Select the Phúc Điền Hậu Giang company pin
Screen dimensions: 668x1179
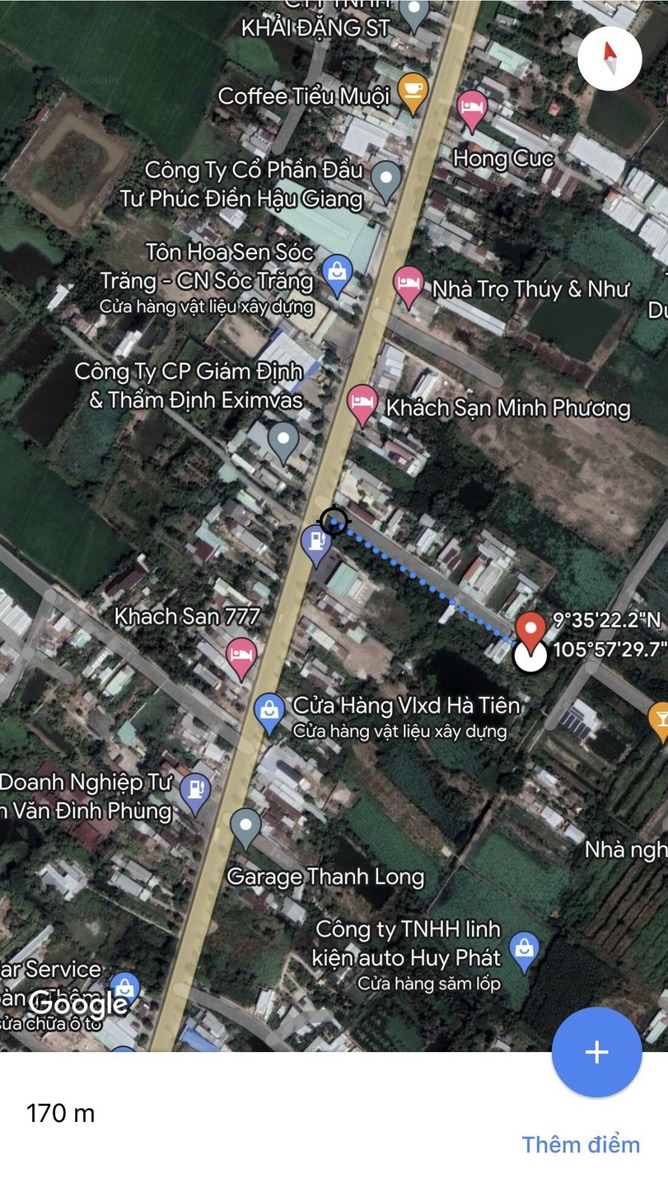tap(385, 179)
